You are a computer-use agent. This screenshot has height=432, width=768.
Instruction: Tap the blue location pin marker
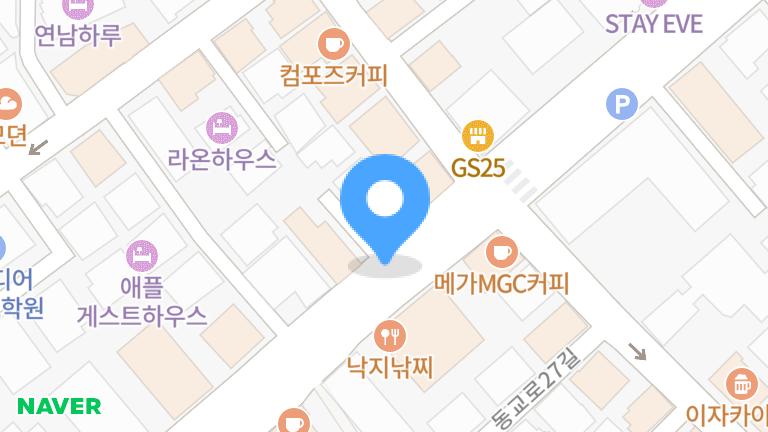[x=385, y=203]
